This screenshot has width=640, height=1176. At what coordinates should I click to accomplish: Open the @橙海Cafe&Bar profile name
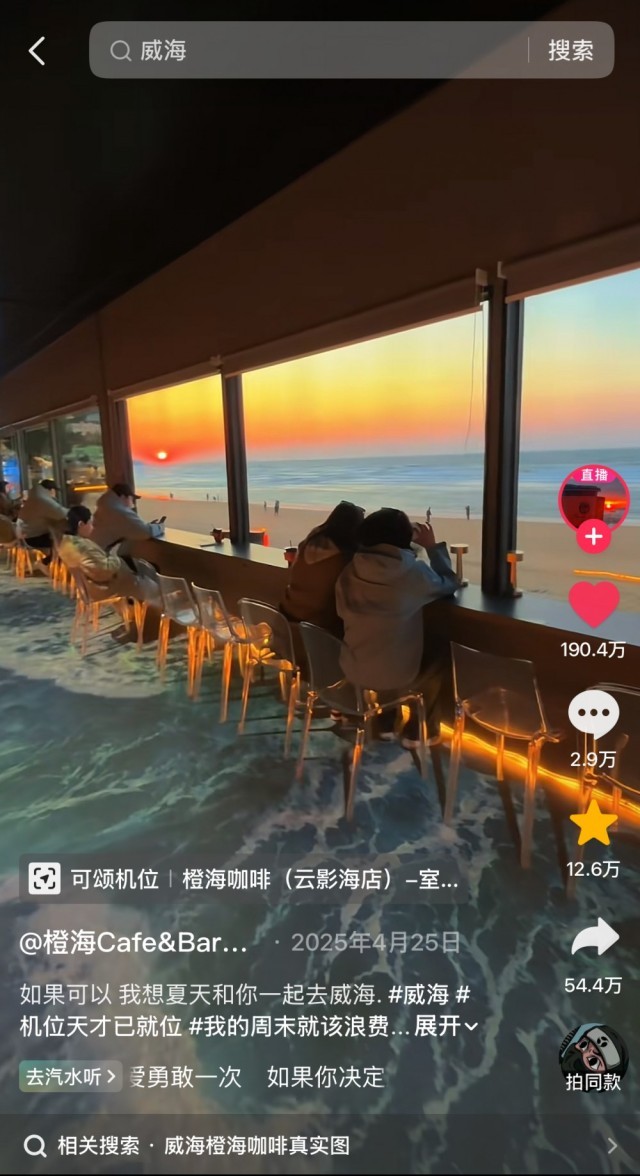pos(133,942)
